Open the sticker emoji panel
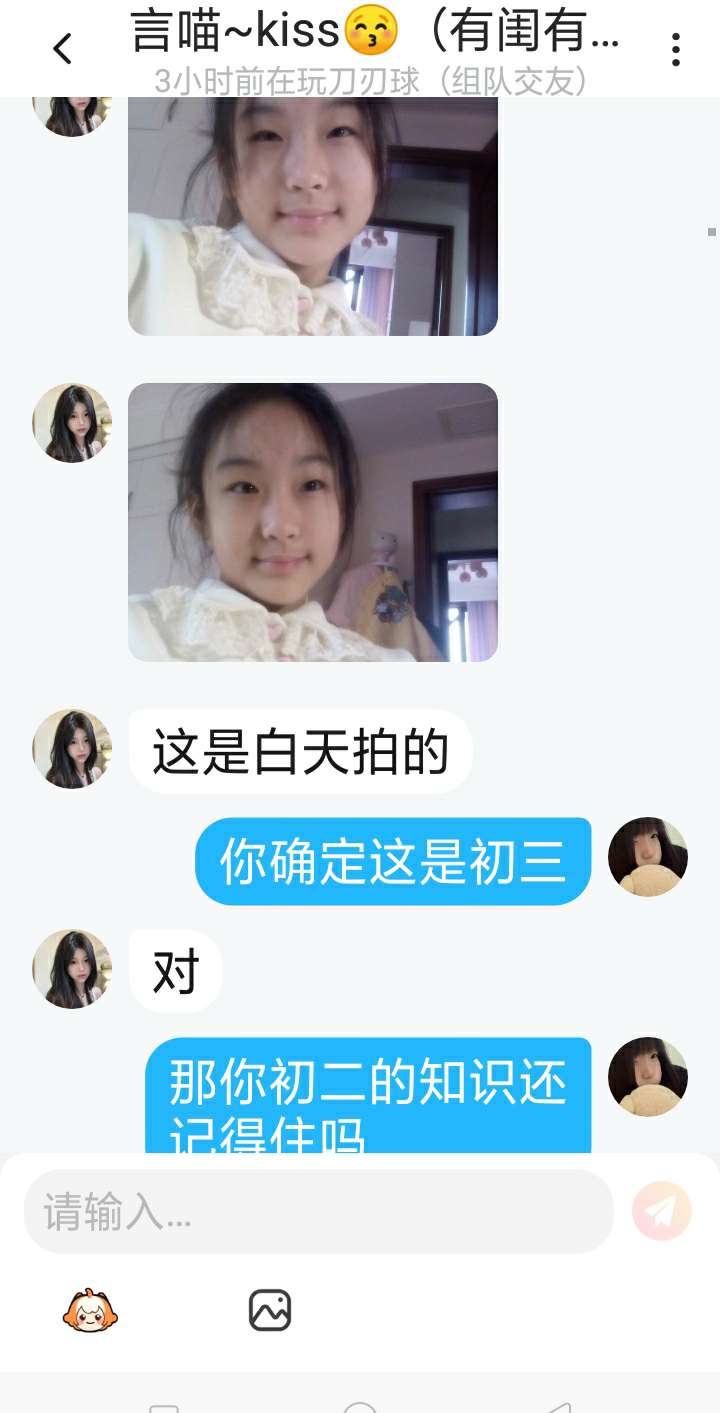This screenshot has width=720, height=1413. click(x=90, y=1310)
